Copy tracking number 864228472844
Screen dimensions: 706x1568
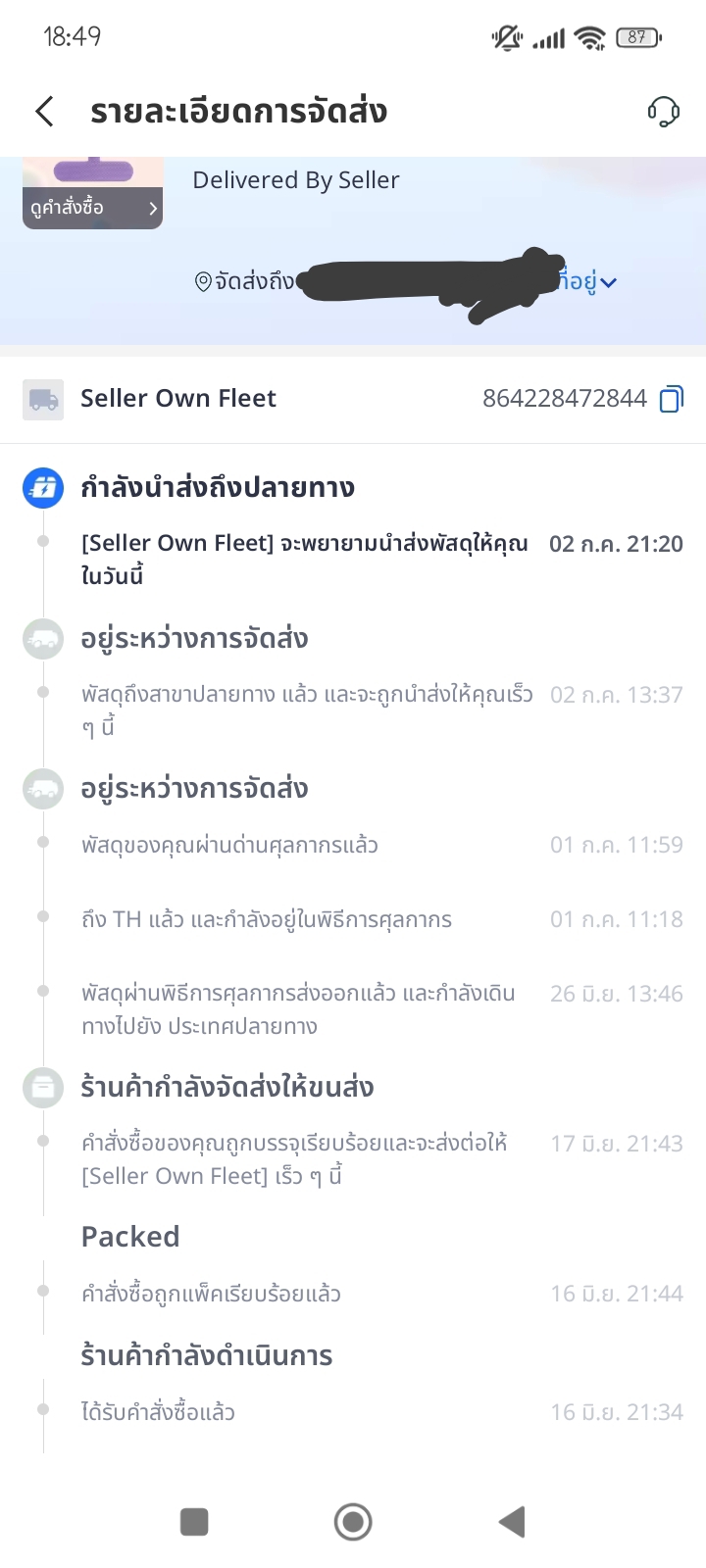[x=672, y=399]
